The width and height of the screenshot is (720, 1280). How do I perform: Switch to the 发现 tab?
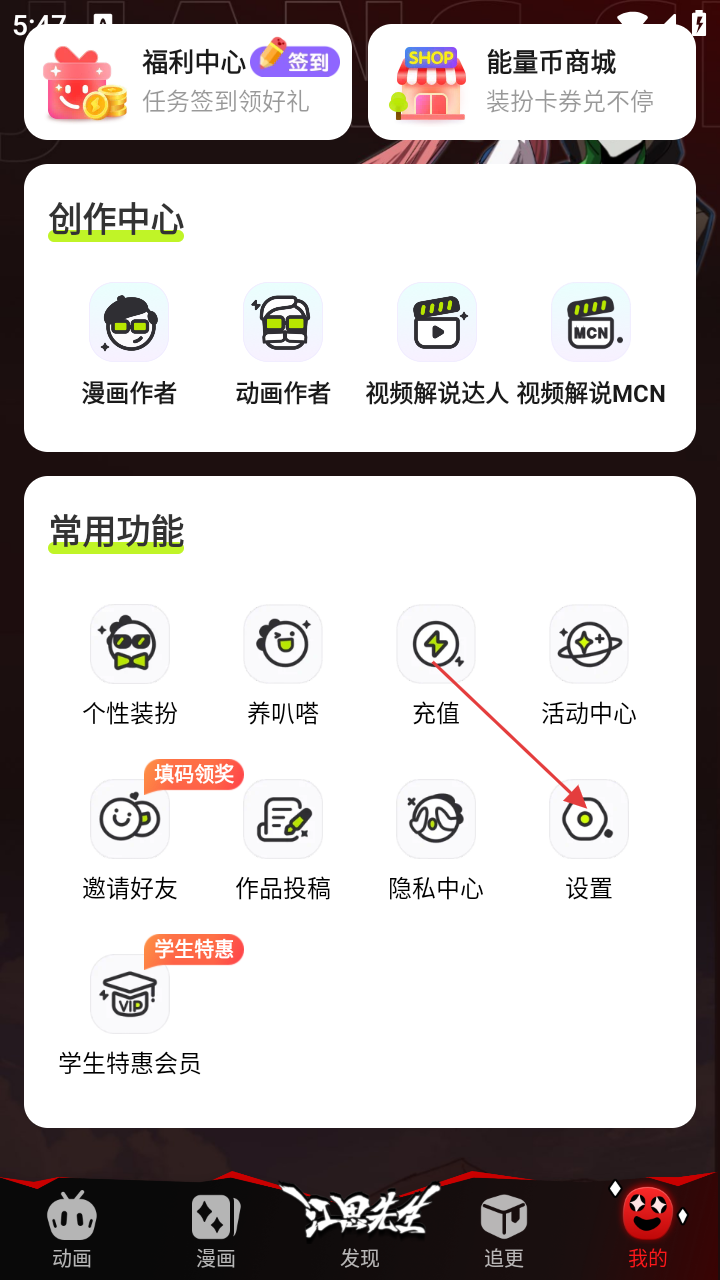click(x=360, y=1225)
